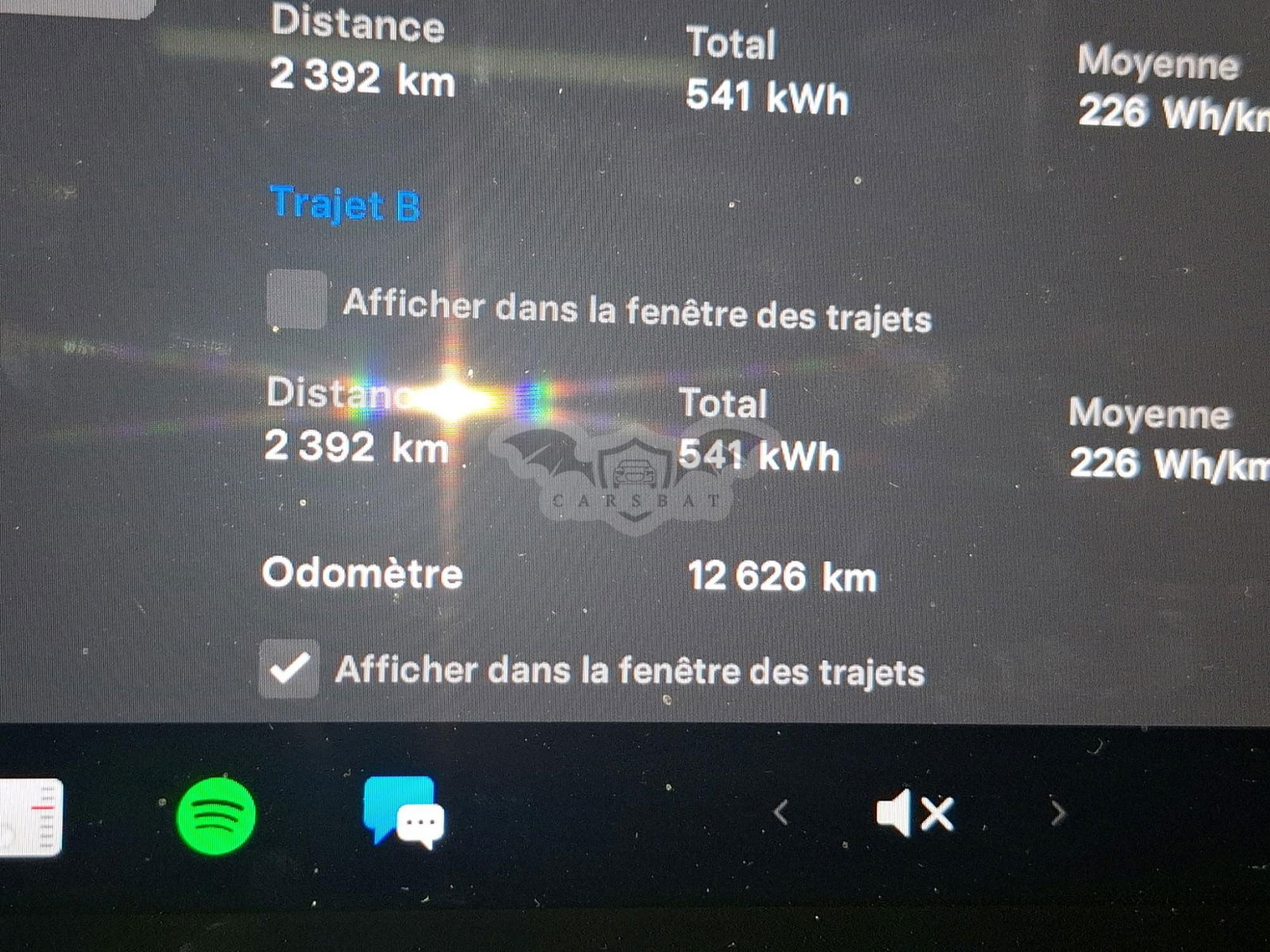Open the Spotify app
This screenshot has height=952, width=1270.
216,816
